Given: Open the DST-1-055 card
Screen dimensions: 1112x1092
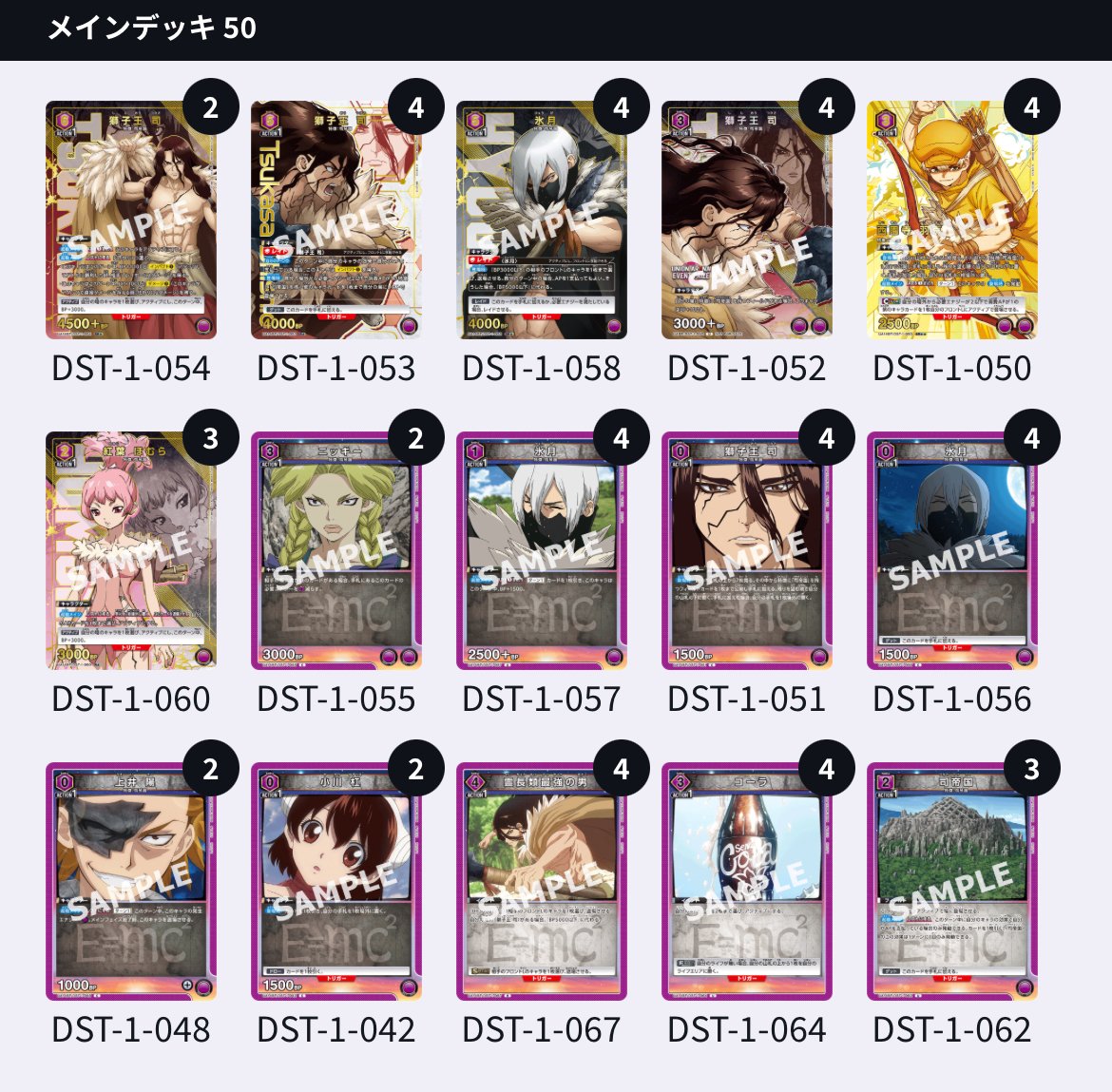Looking at the screenshot, I should (x=336, y=551).
